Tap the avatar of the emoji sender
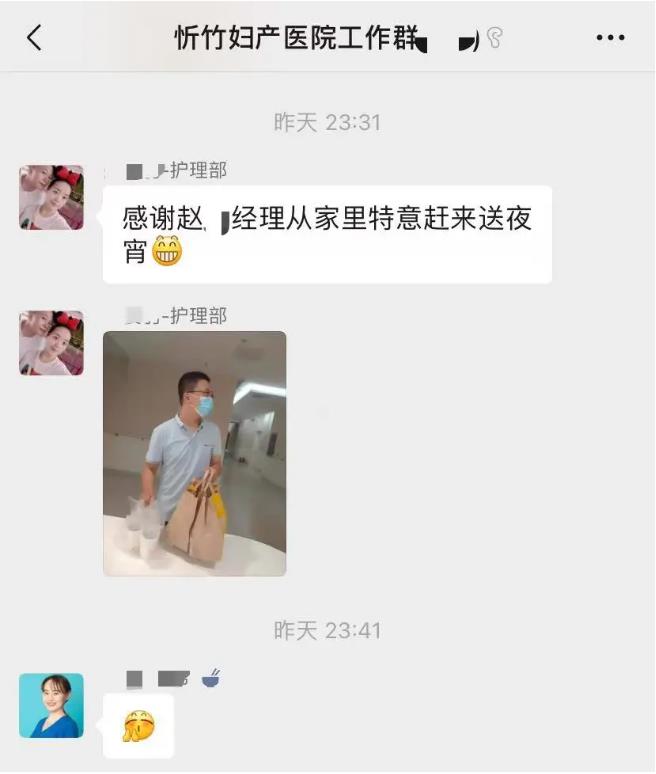 [x=51, y=706]
